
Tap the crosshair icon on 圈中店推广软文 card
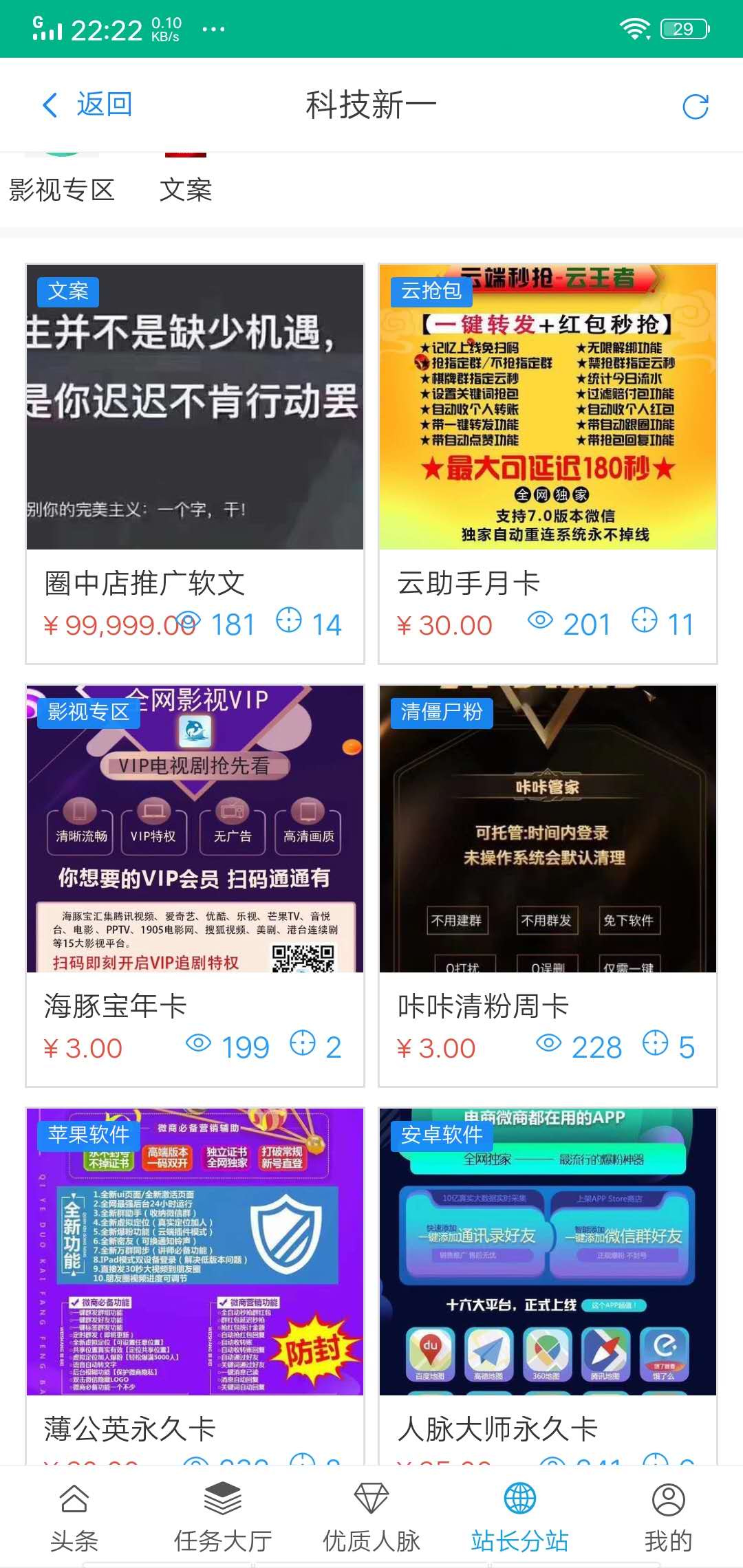[290, 620]
